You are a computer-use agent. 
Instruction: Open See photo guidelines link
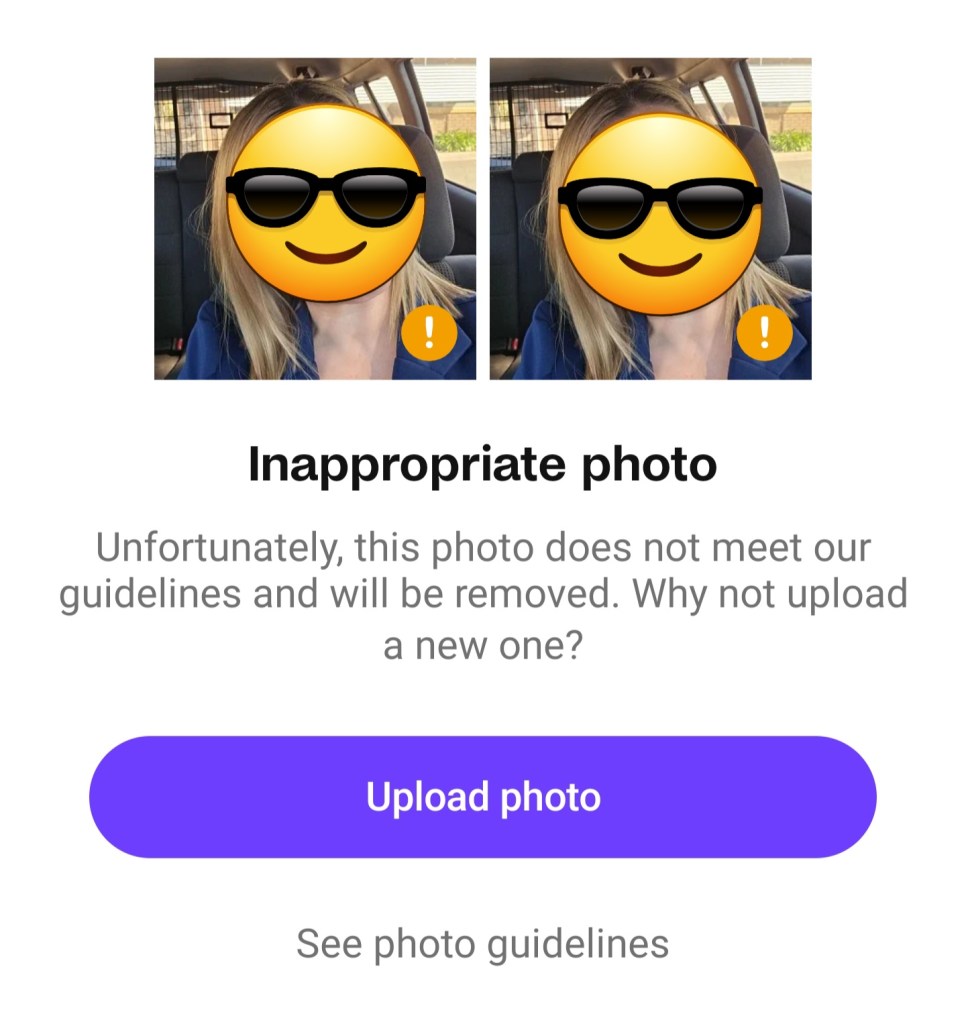(x=483, y=943)
